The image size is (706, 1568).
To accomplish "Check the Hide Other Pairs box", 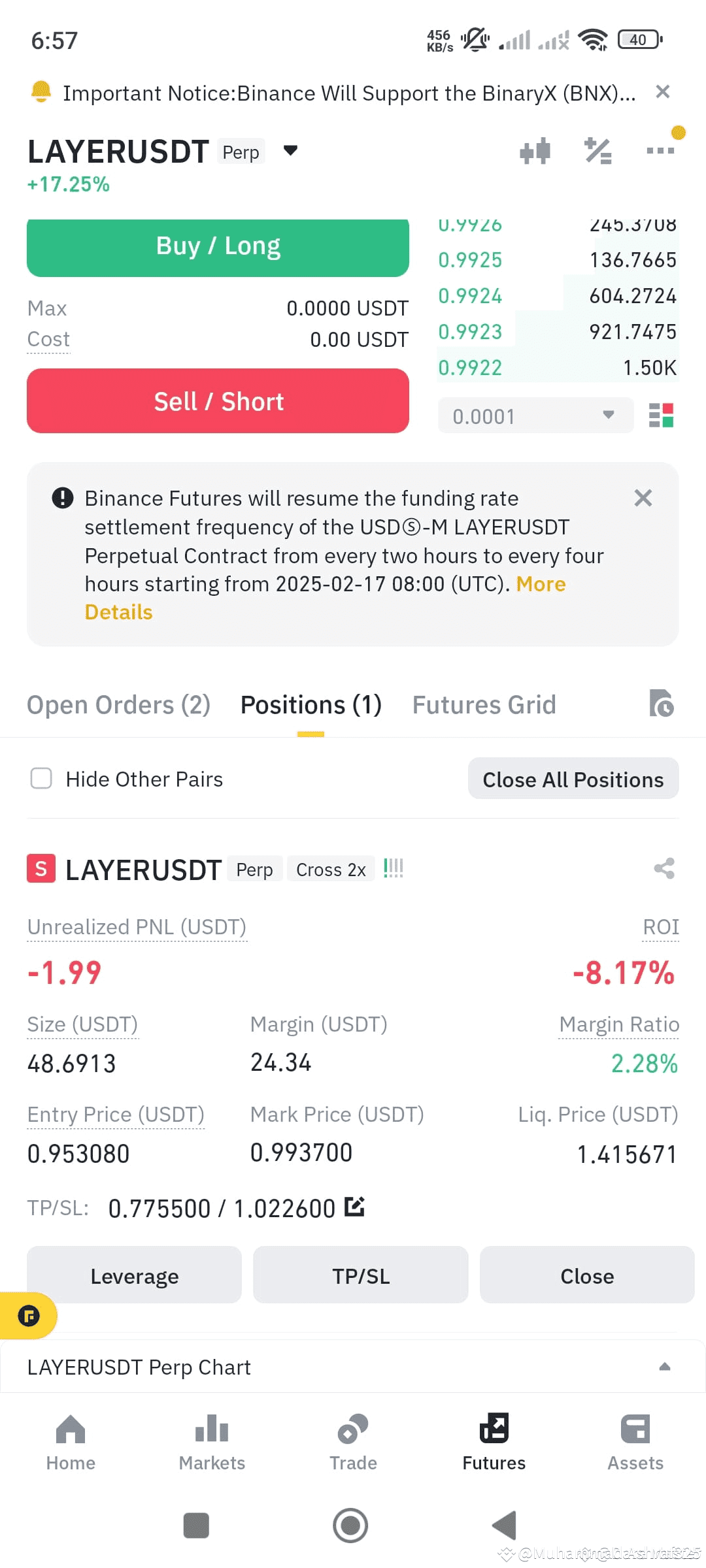I will (x=41, y=779).
